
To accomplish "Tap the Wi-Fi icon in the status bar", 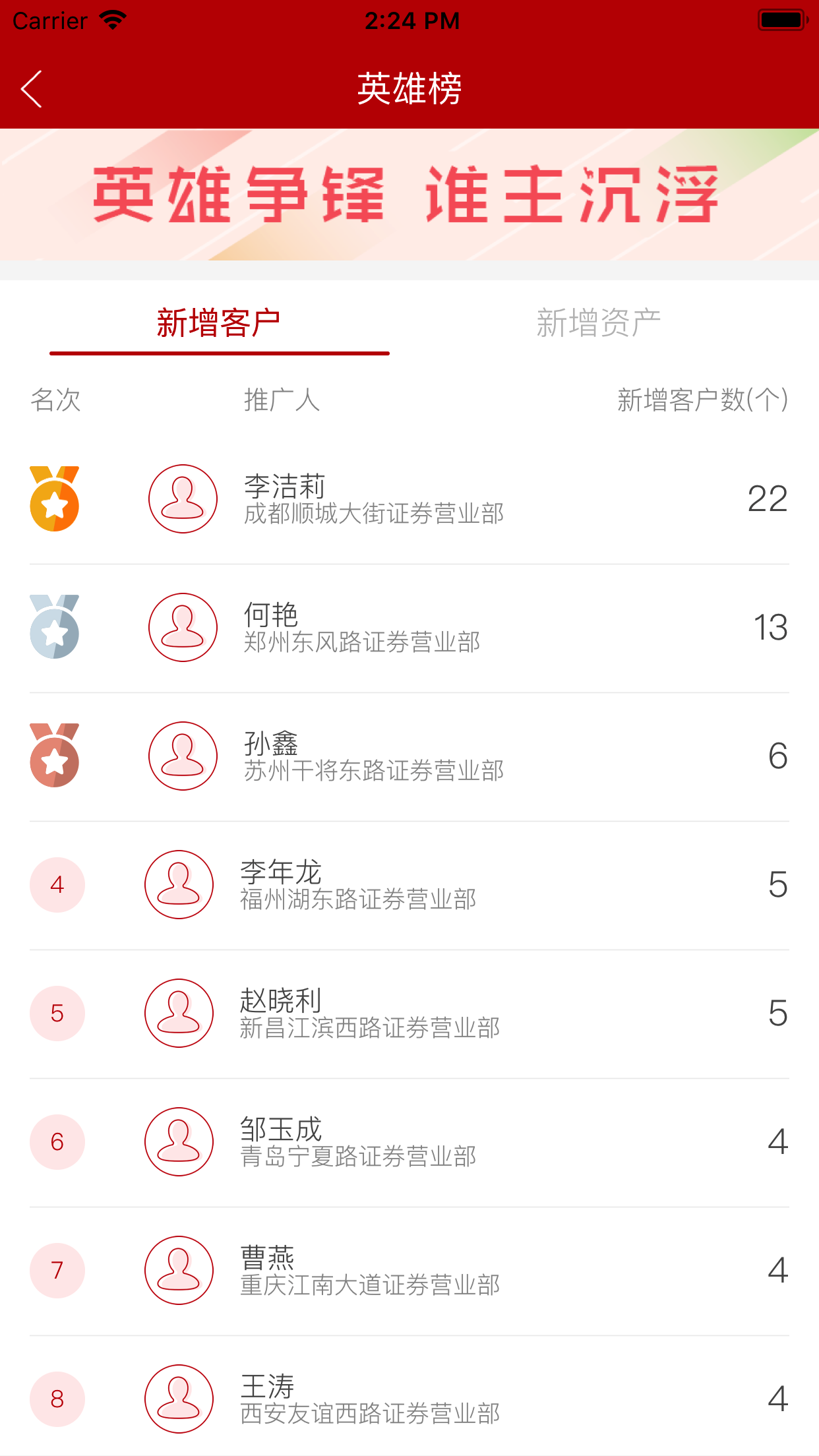I will point(113,20).
